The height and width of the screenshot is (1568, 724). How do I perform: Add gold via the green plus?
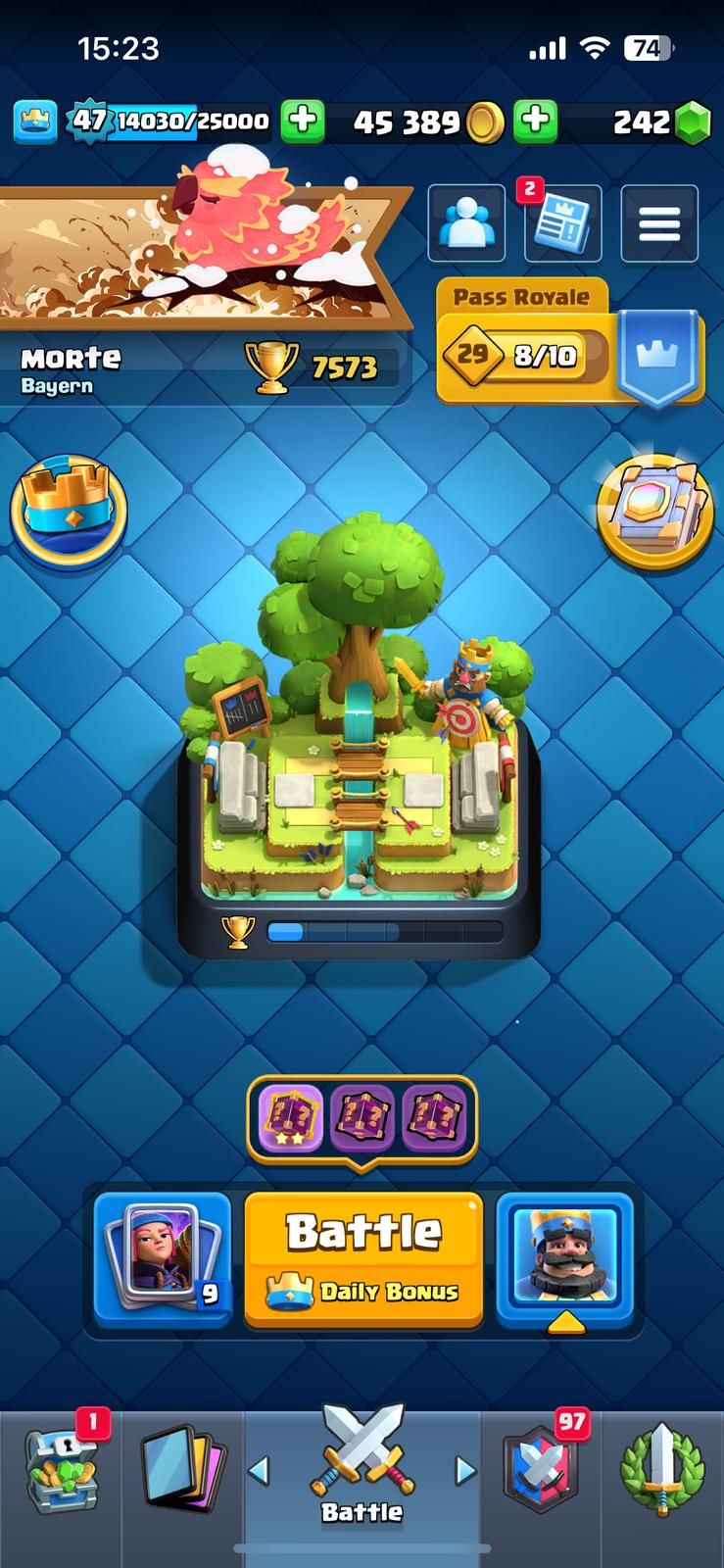(535, 122)
